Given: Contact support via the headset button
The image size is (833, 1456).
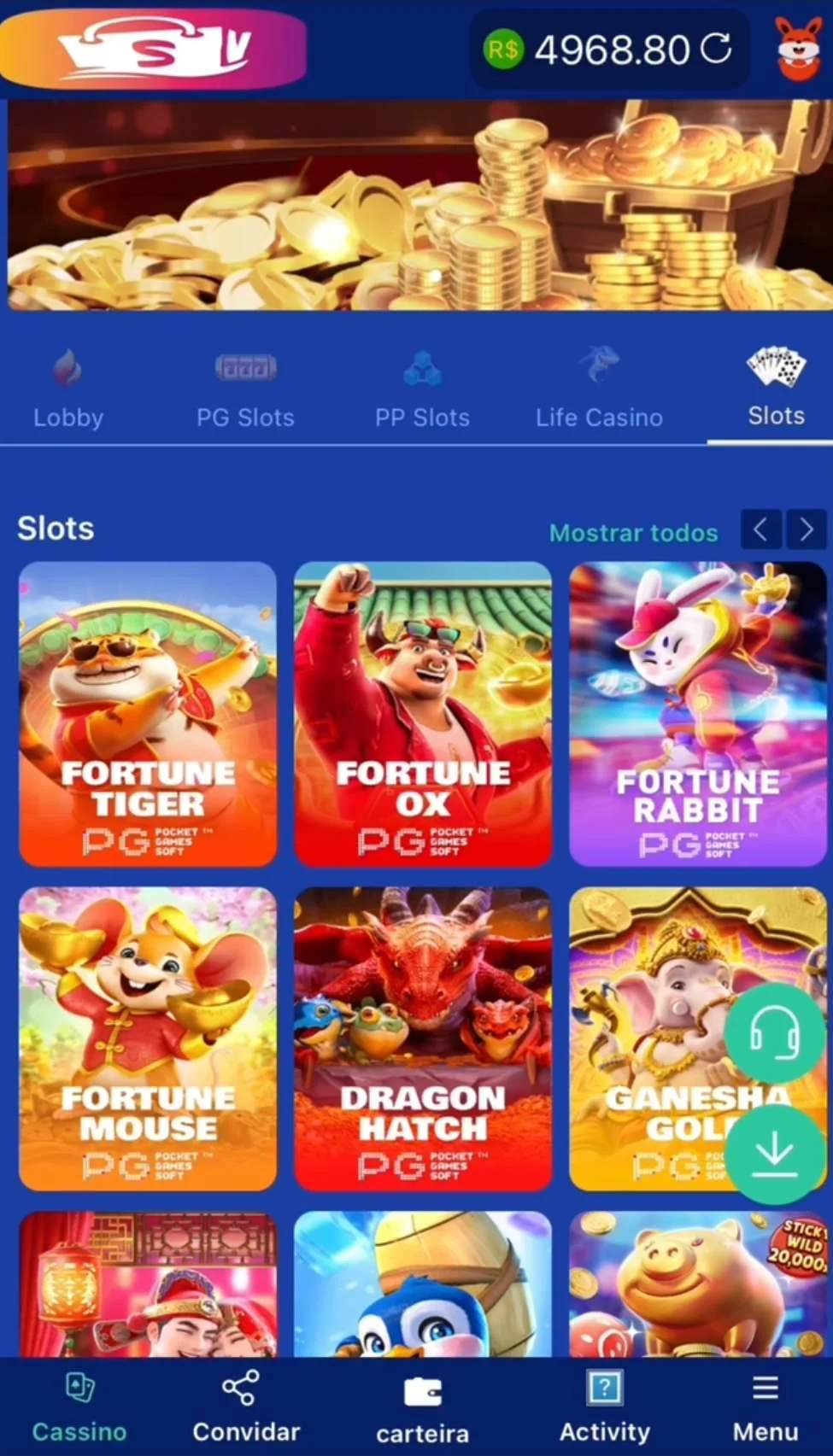Looking at the screenshot, I should click(774, 1033).
